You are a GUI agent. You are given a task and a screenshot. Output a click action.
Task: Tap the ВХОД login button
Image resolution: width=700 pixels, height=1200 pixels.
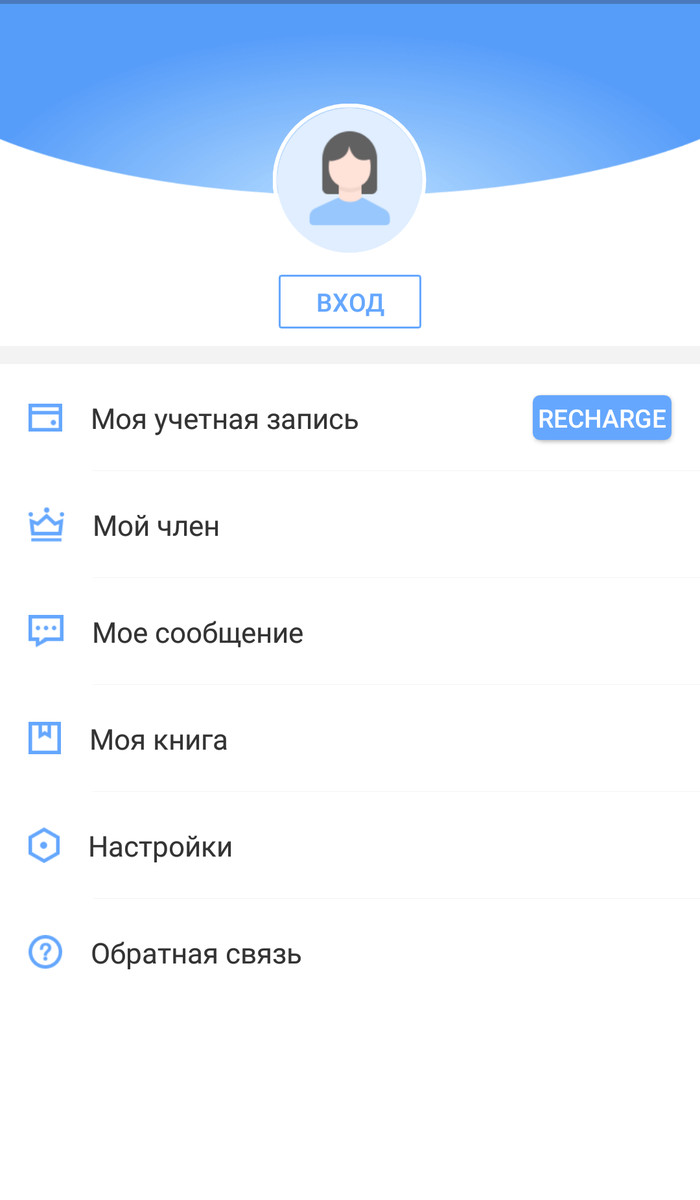click(349, 302)
